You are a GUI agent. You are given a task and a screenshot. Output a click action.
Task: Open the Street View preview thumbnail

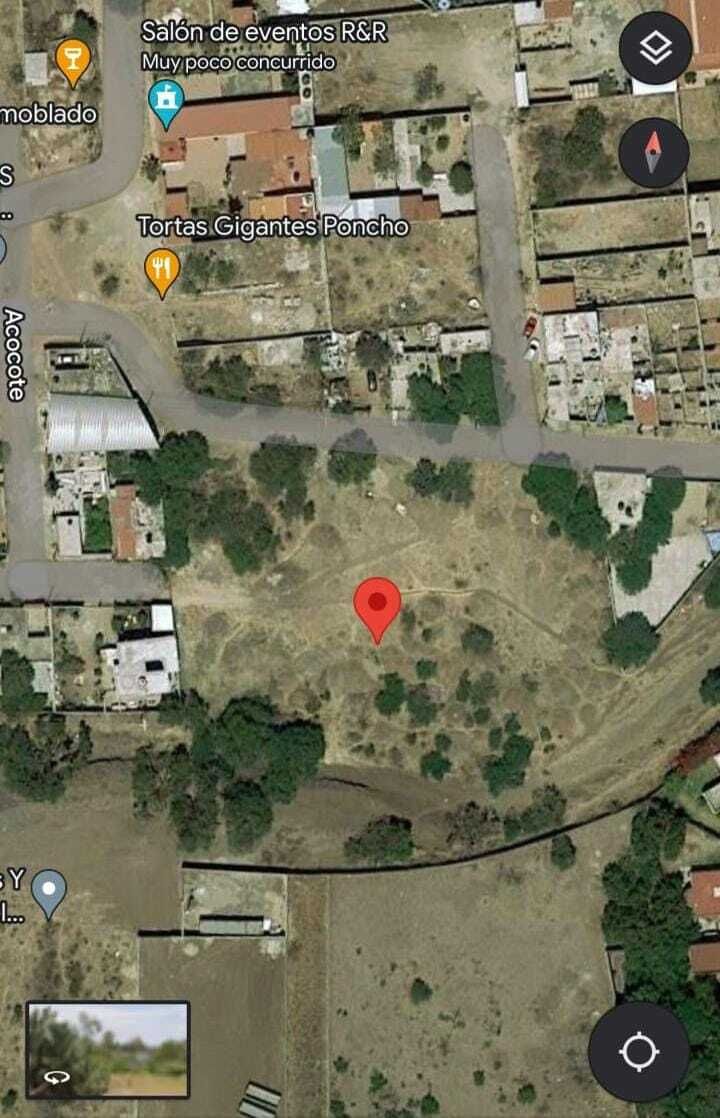point(107,1050)
